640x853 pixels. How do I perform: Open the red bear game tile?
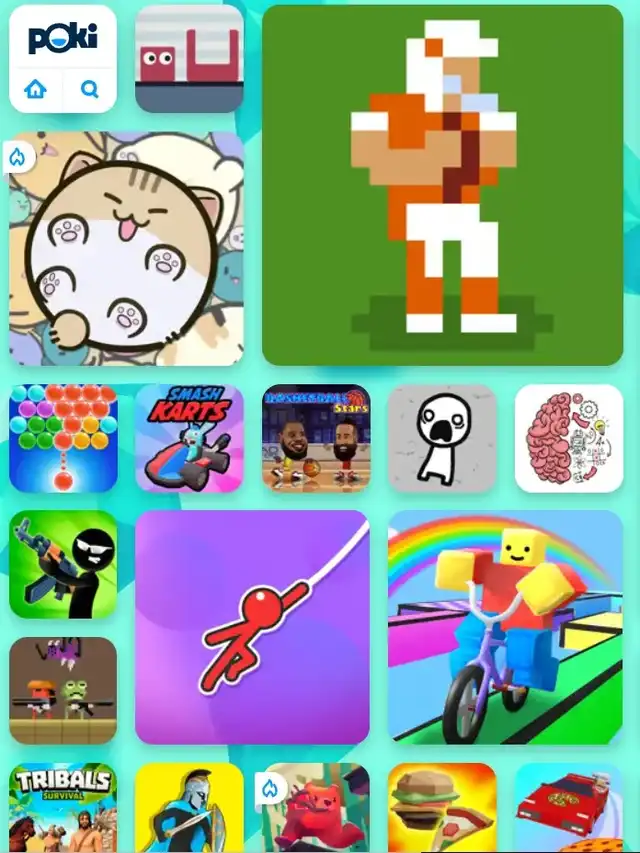[x=316, y=808]
